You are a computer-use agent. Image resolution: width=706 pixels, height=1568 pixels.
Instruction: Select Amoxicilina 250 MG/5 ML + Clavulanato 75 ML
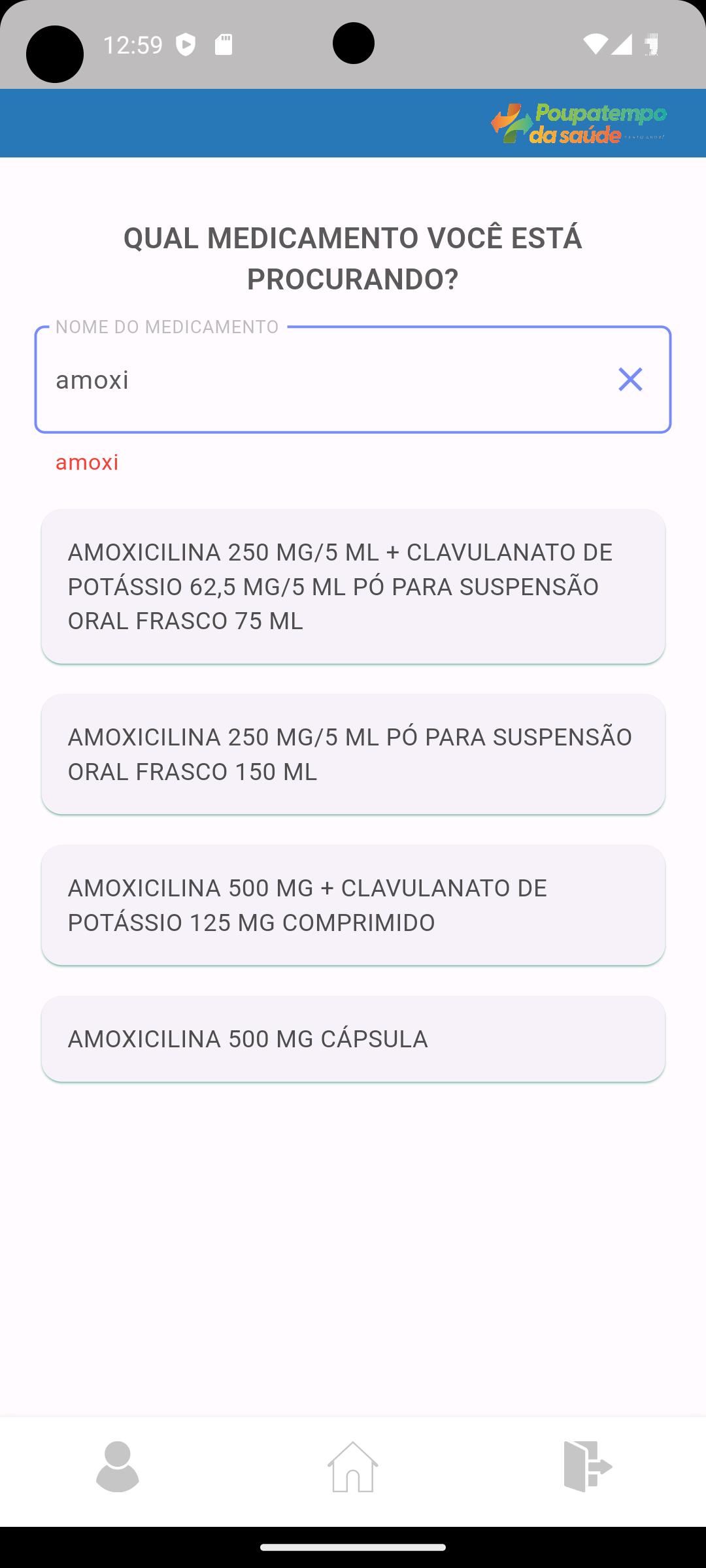353,587
